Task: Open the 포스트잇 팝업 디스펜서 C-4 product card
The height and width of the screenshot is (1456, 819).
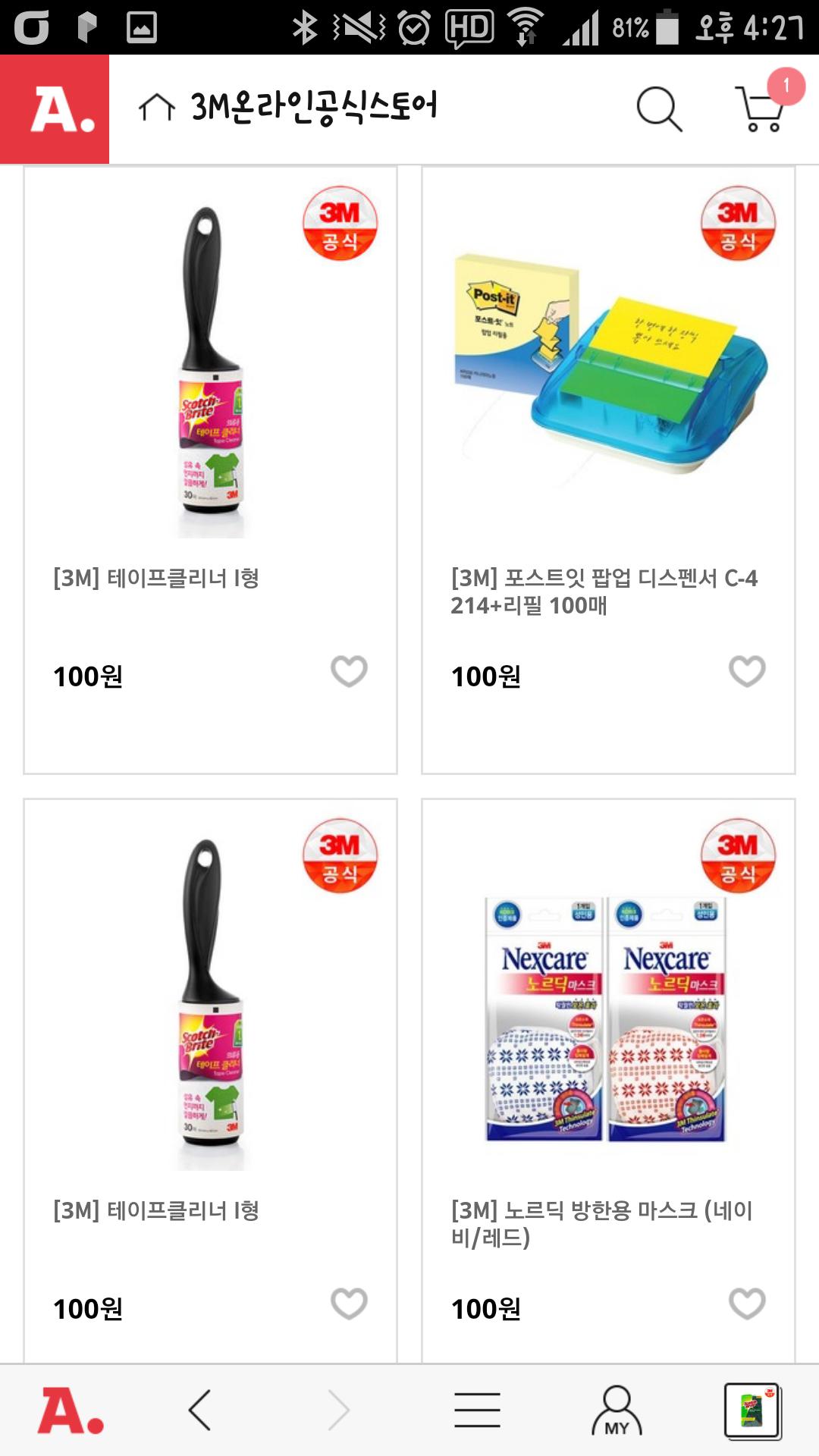Action: 608,470
